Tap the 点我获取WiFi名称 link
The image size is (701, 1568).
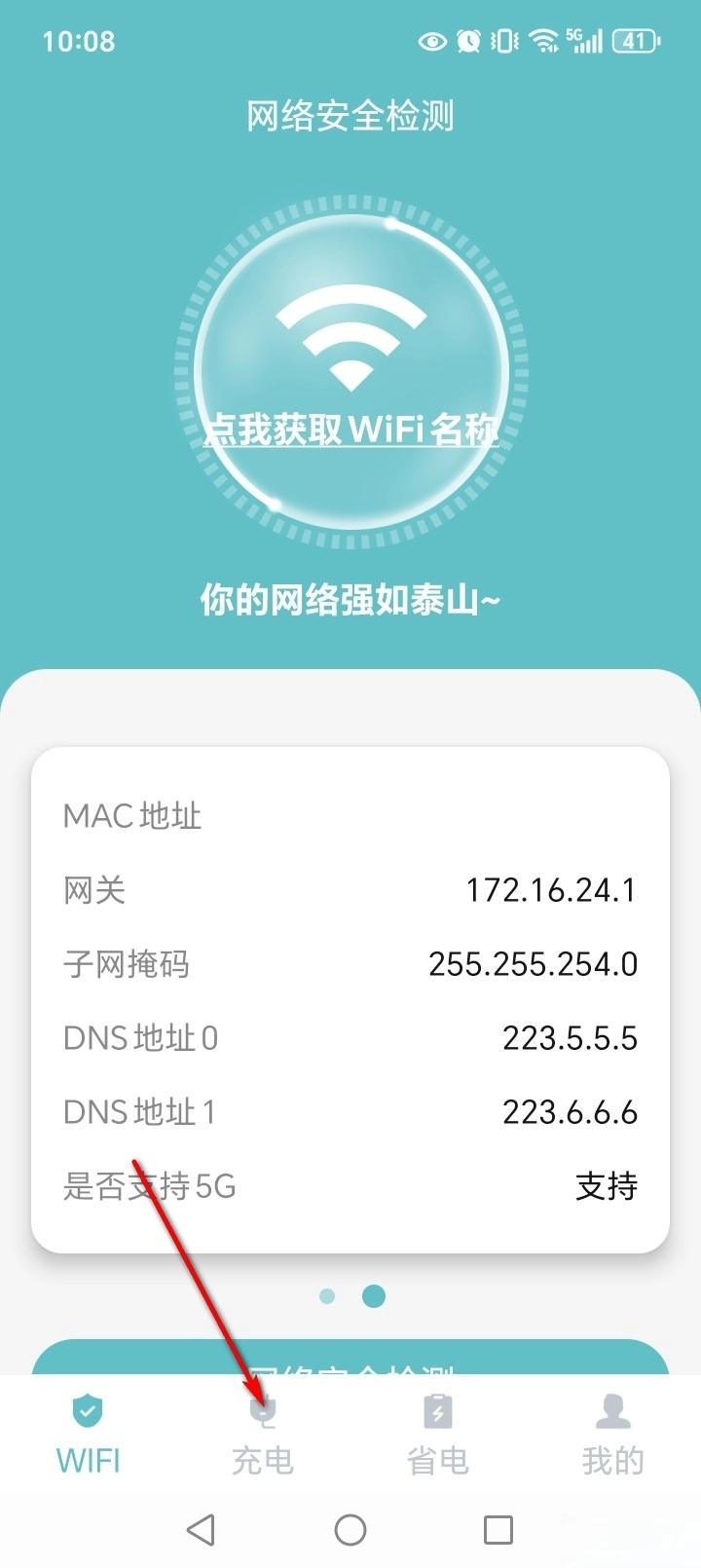(x=350, y=429)
